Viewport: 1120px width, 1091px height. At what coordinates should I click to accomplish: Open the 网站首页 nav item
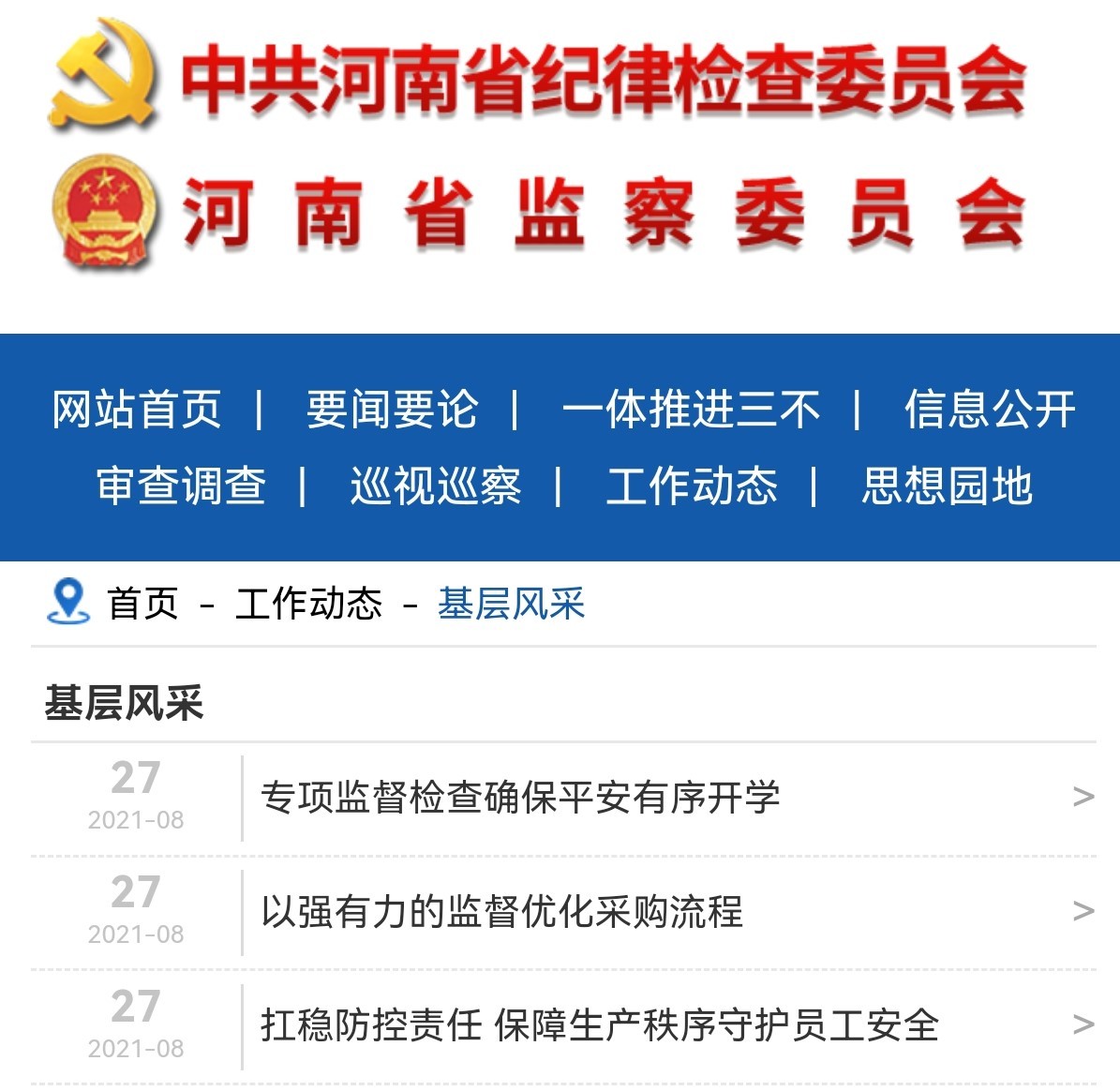[x=137, y=410]
